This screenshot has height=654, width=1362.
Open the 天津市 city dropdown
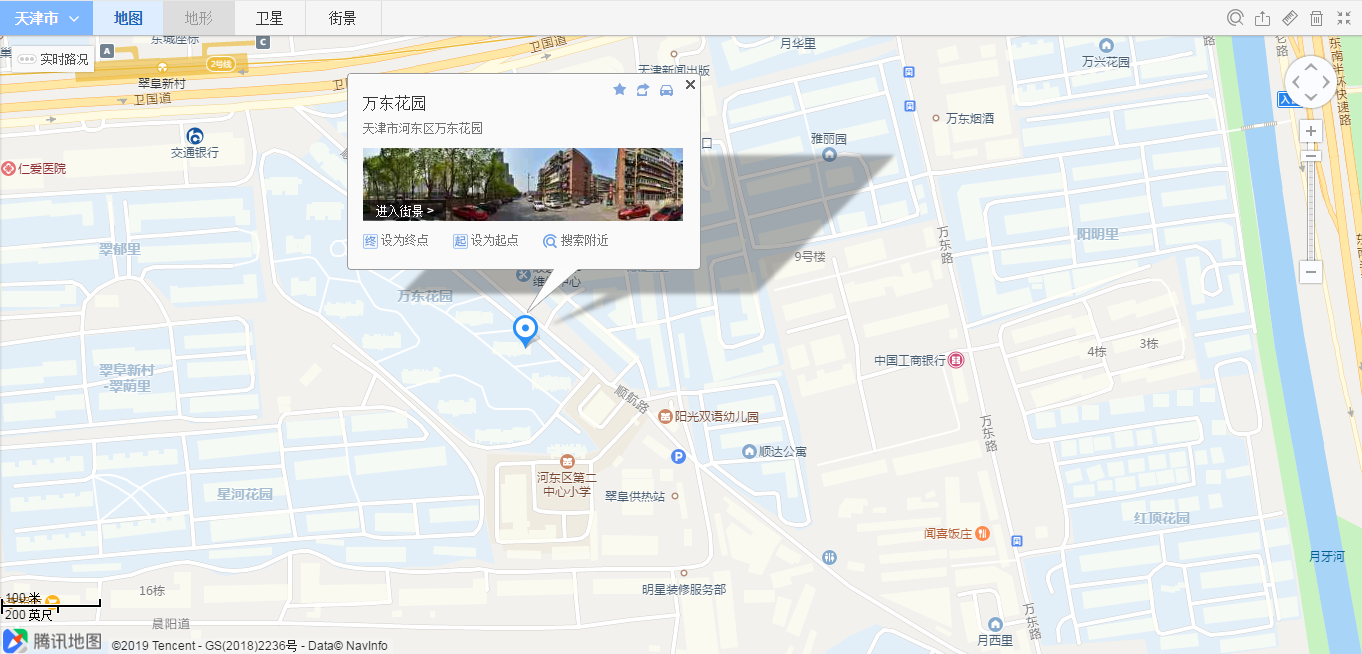(47, 18)
